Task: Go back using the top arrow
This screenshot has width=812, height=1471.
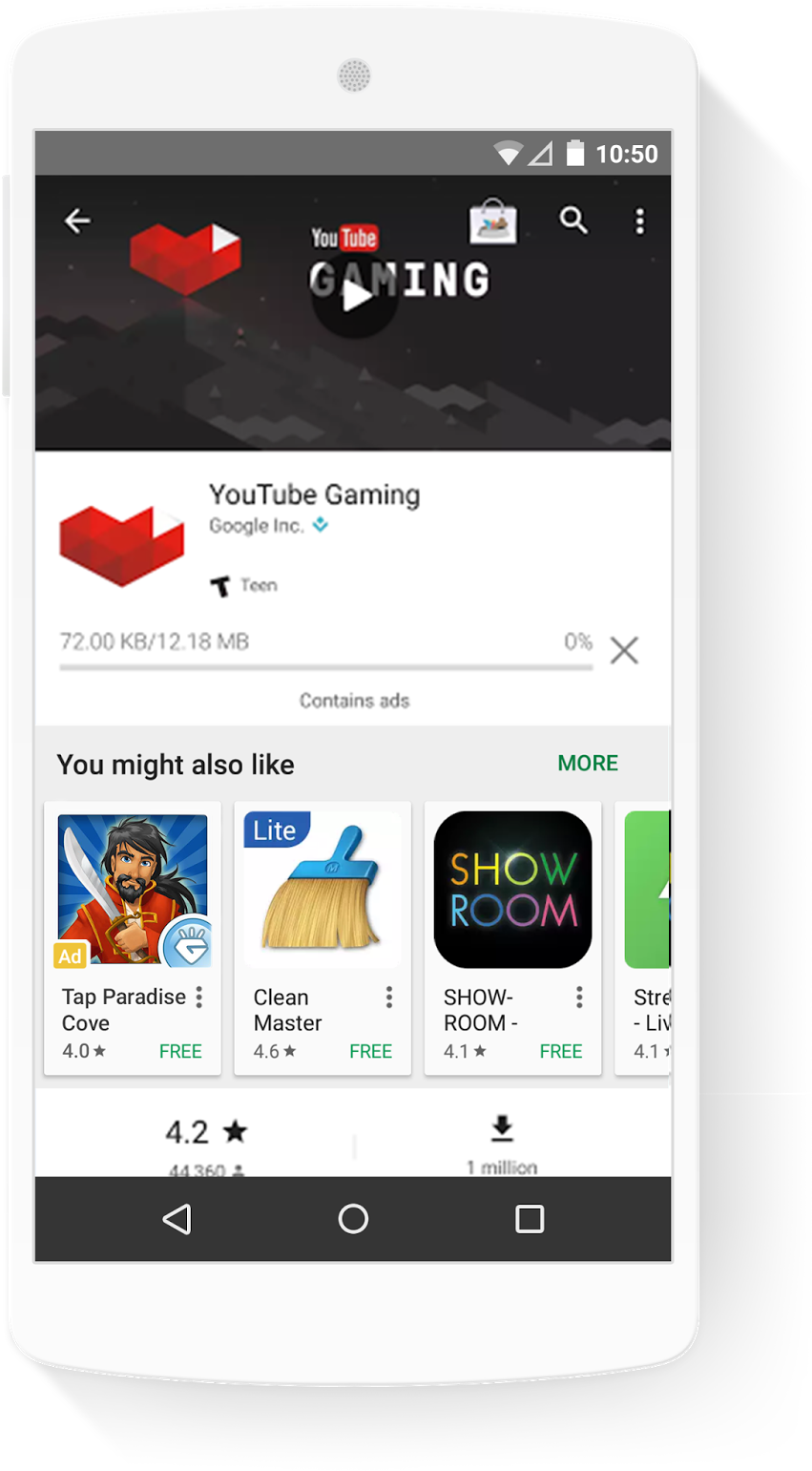Action: tap(77, 221)
